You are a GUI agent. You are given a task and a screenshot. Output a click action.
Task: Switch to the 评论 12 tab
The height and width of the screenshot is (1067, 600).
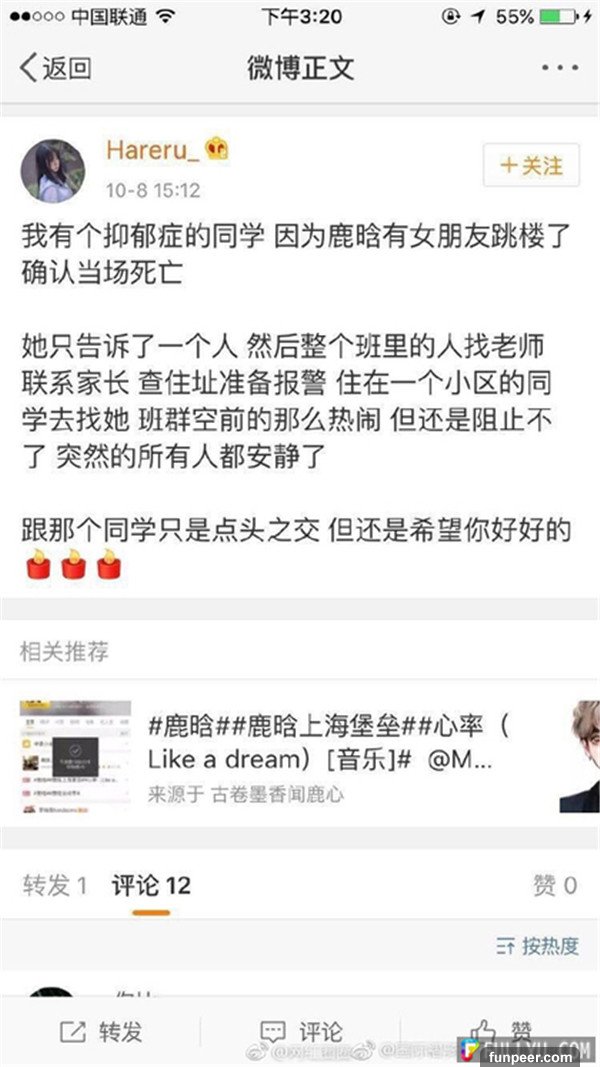[150, 885]
